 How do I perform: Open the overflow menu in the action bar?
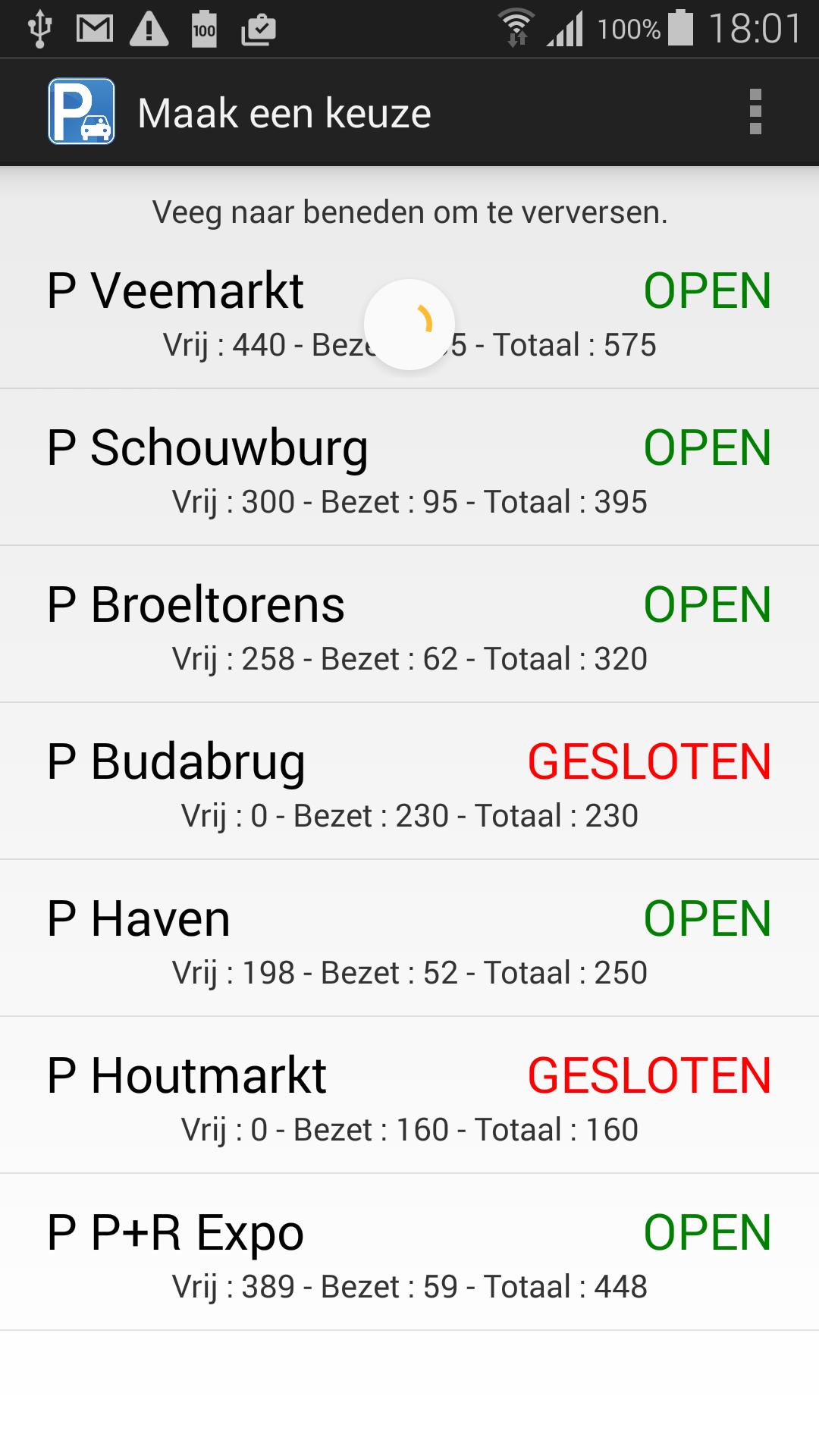click(x=754, y=111)
